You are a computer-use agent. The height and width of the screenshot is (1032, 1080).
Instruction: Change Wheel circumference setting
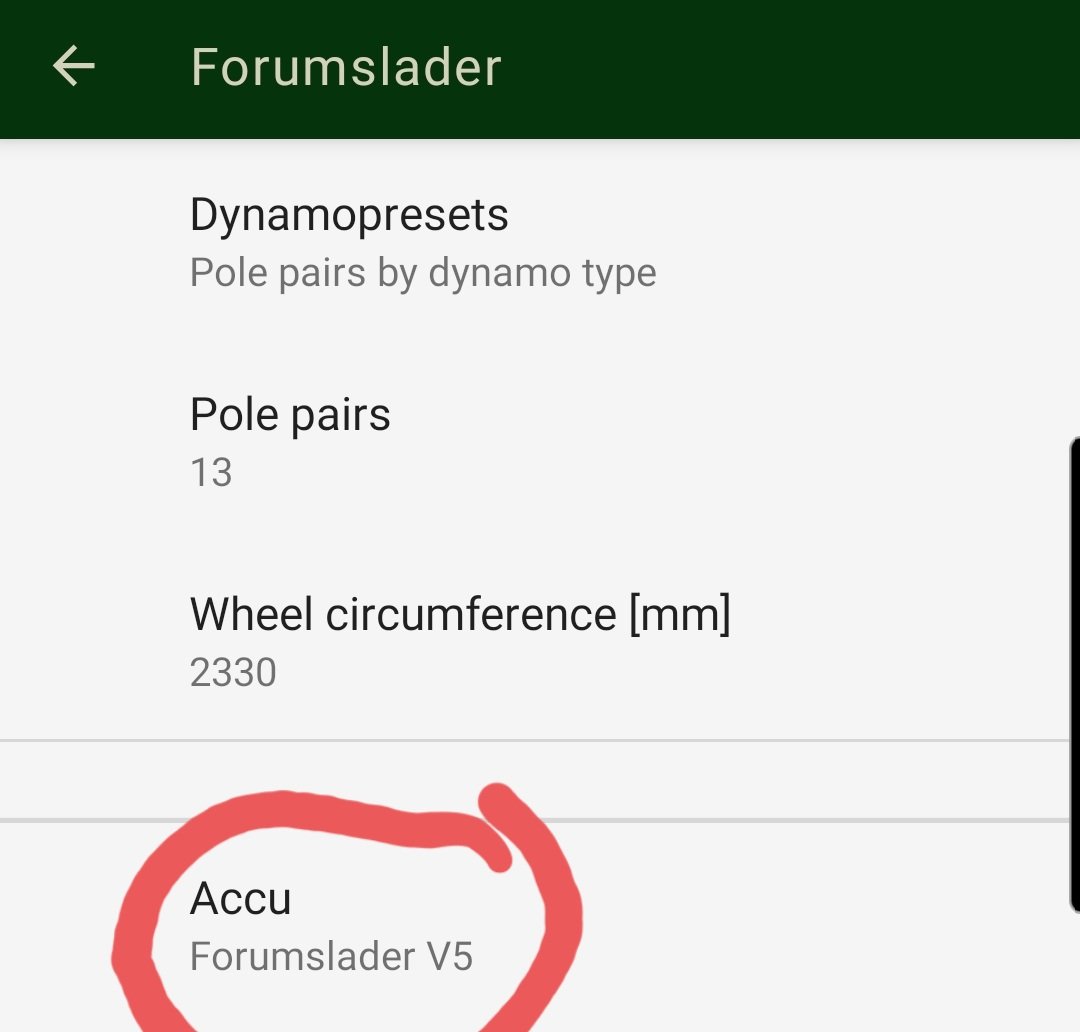click(460, 641)
